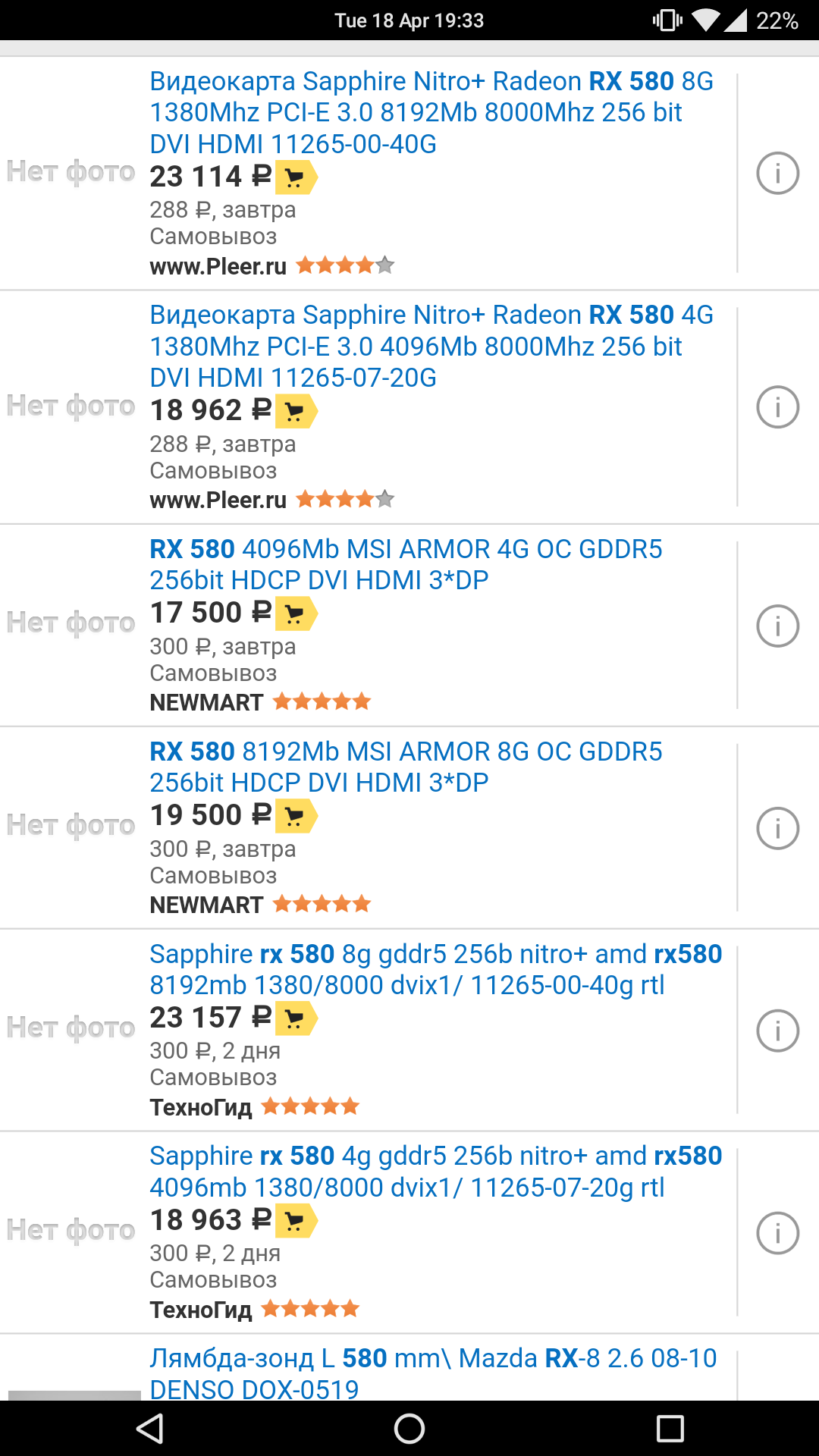This screenshot has height=1456, width=819.
Task: Show info for the 17 500 ₽ offer
Action: [x=777, y=626]
